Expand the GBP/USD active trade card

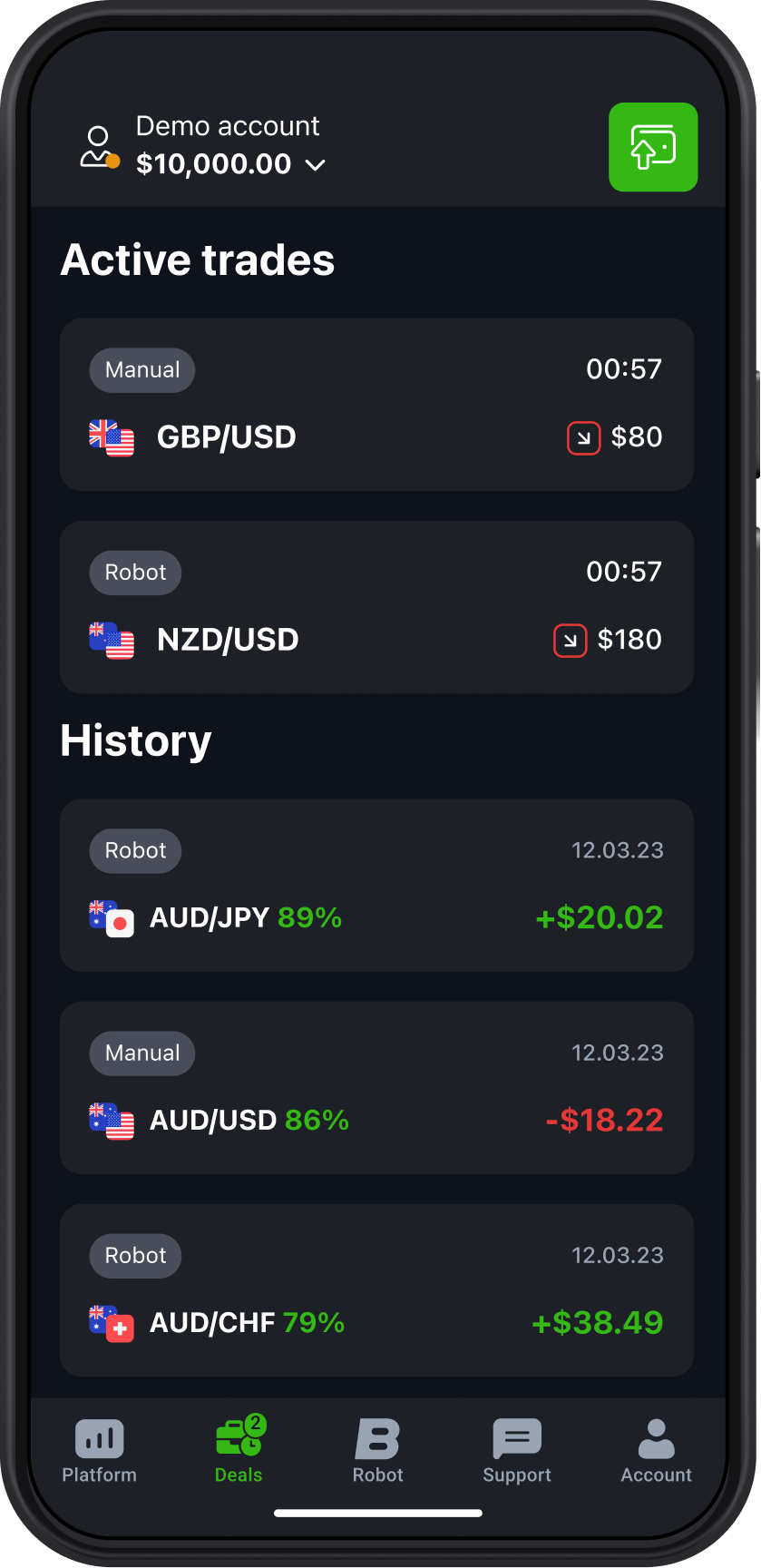tap(376, 405)
